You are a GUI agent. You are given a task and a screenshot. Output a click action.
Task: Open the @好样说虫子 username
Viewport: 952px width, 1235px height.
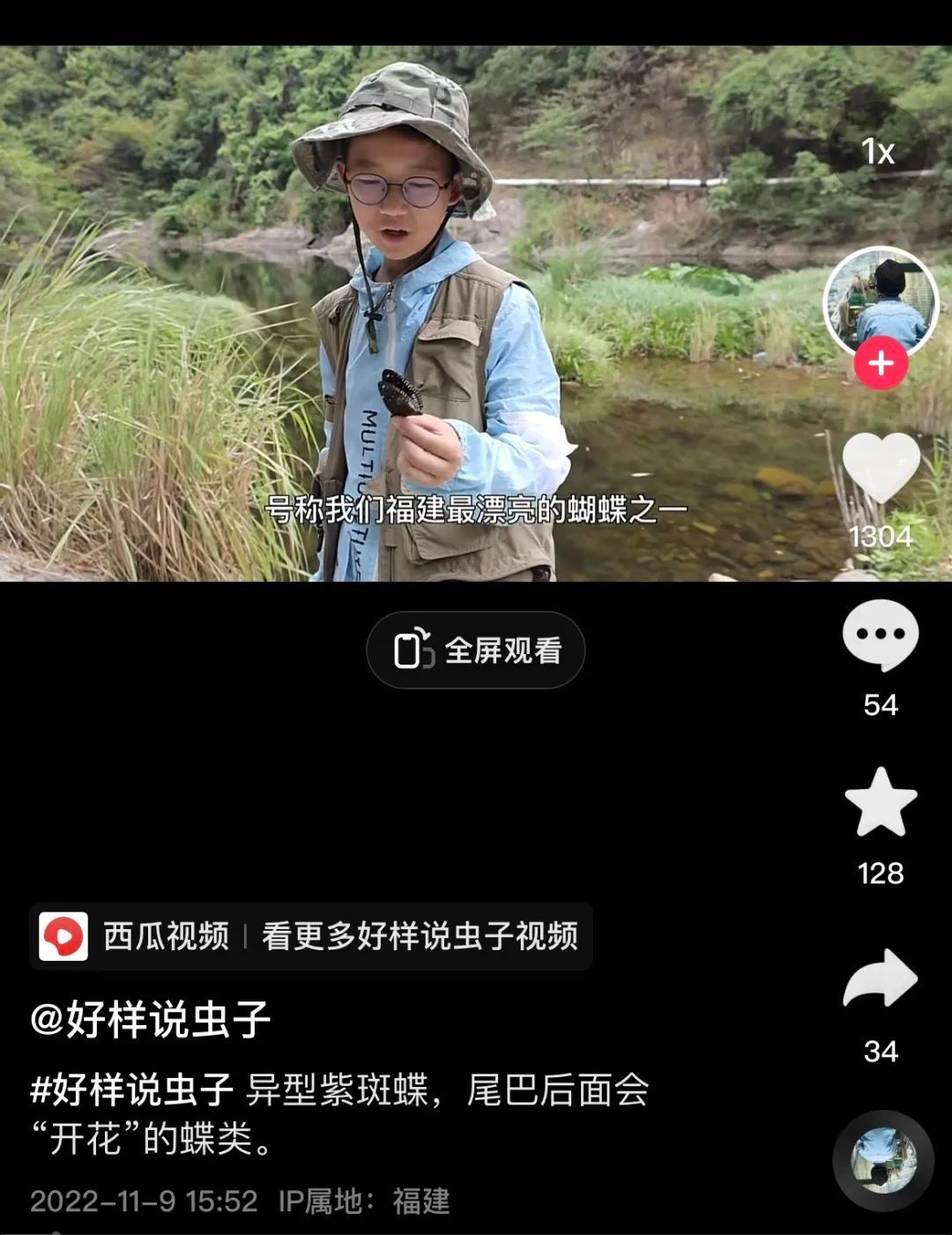pyautogui.click(x=150, y=1020)
